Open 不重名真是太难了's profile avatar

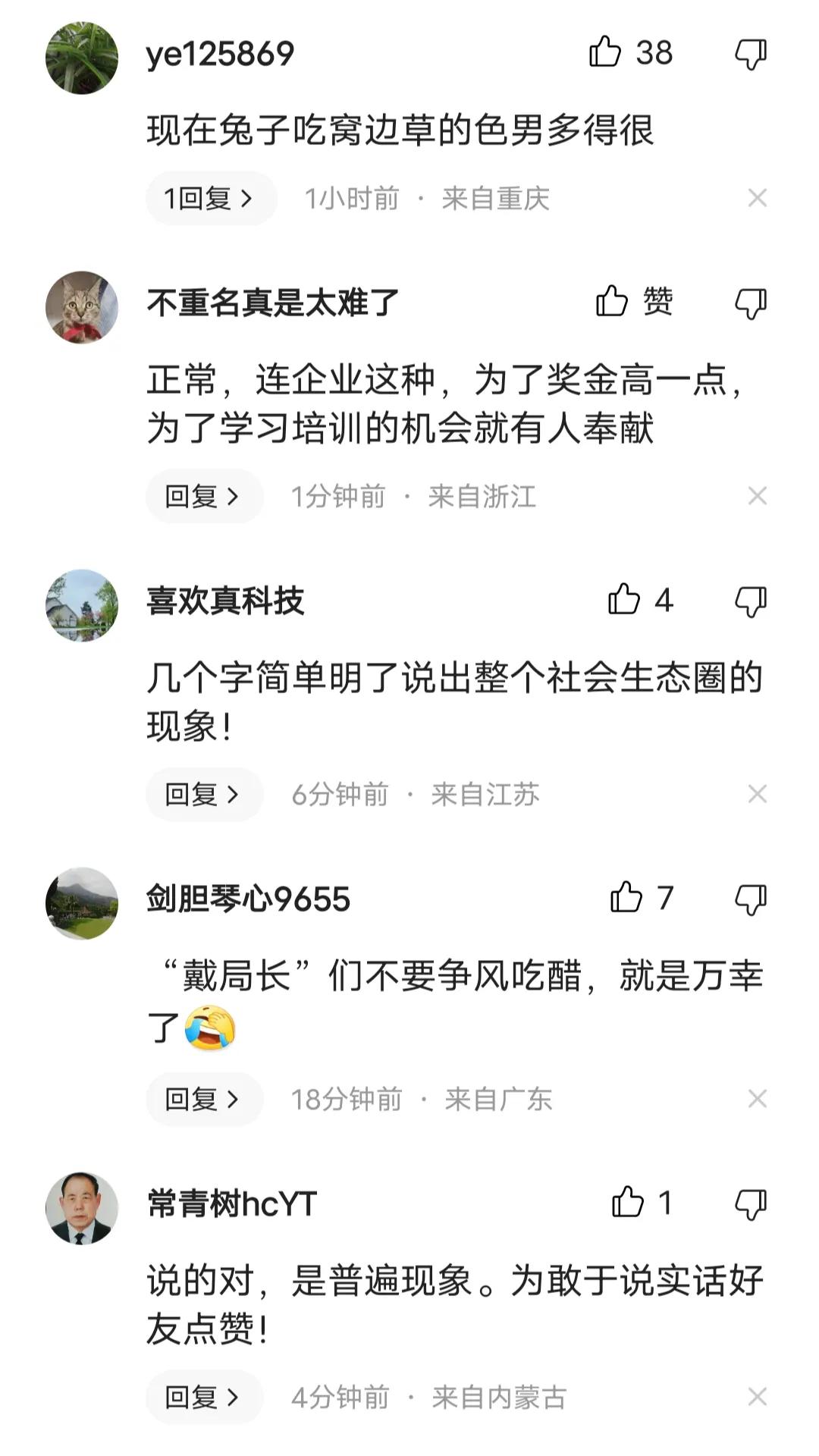(x=82, y=307)
